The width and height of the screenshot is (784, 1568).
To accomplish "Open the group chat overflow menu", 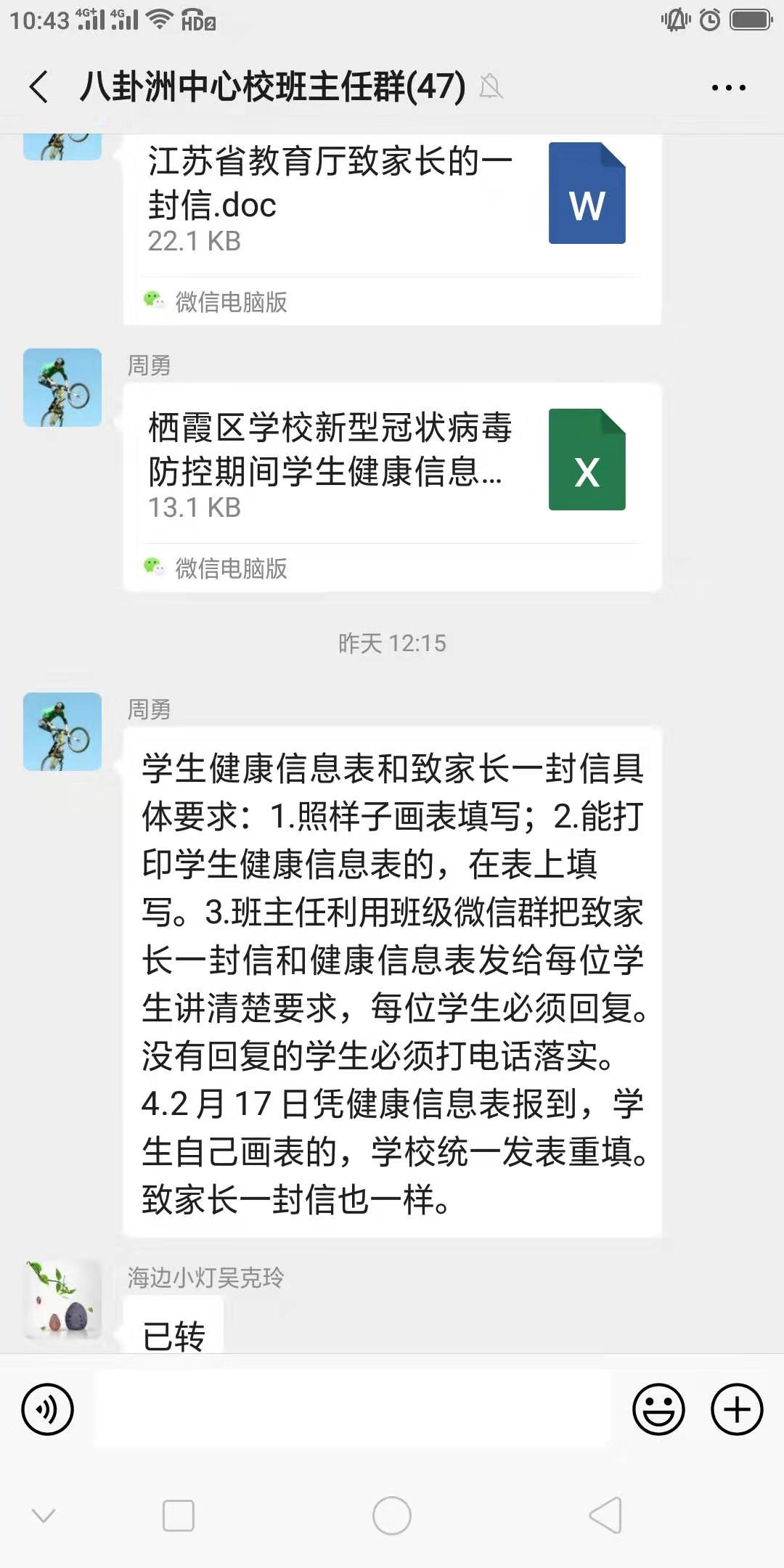I will click(x=728, y=88).
